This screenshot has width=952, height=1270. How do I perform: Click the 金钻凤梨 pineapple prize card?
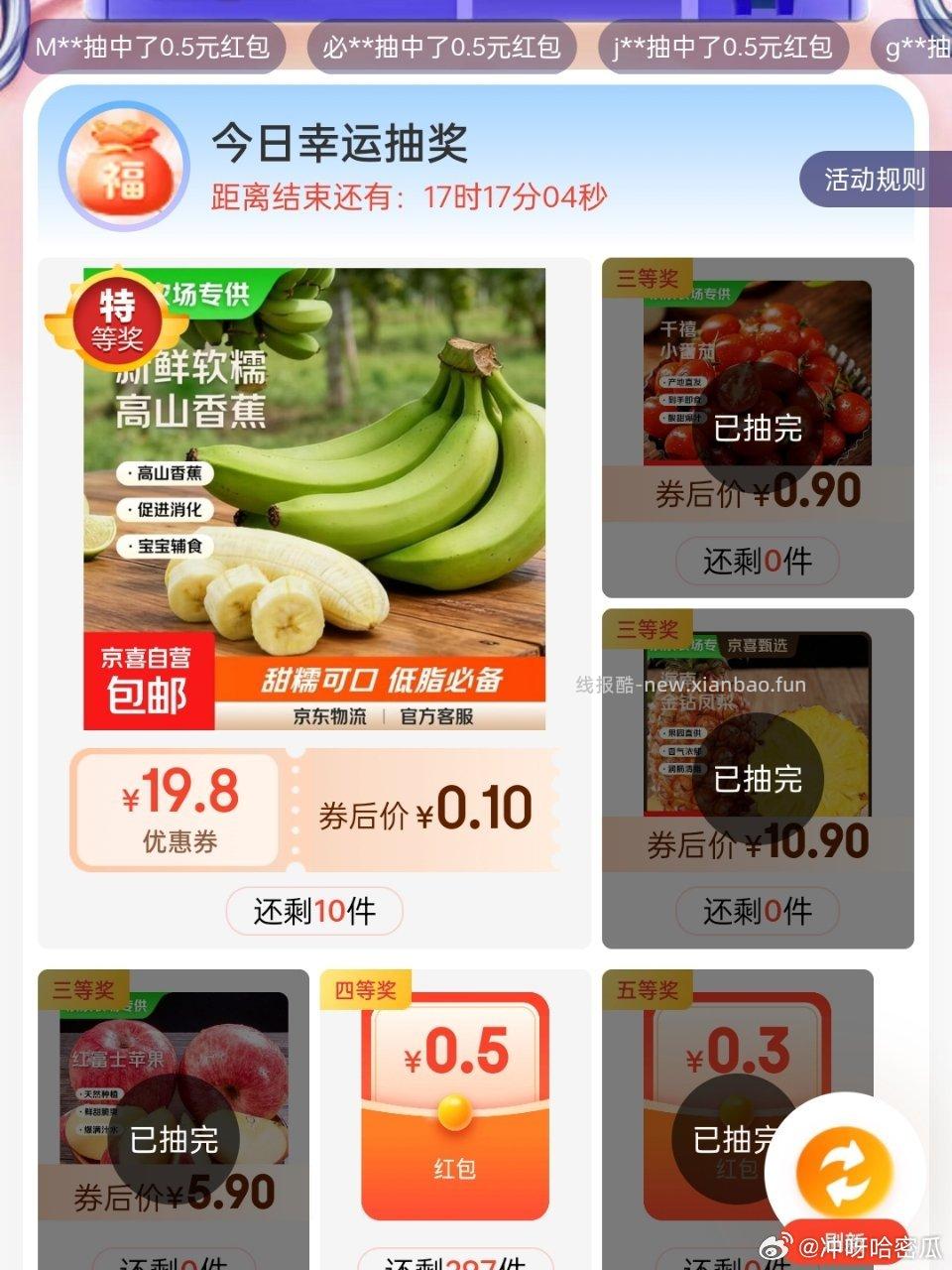click(757, 779)
